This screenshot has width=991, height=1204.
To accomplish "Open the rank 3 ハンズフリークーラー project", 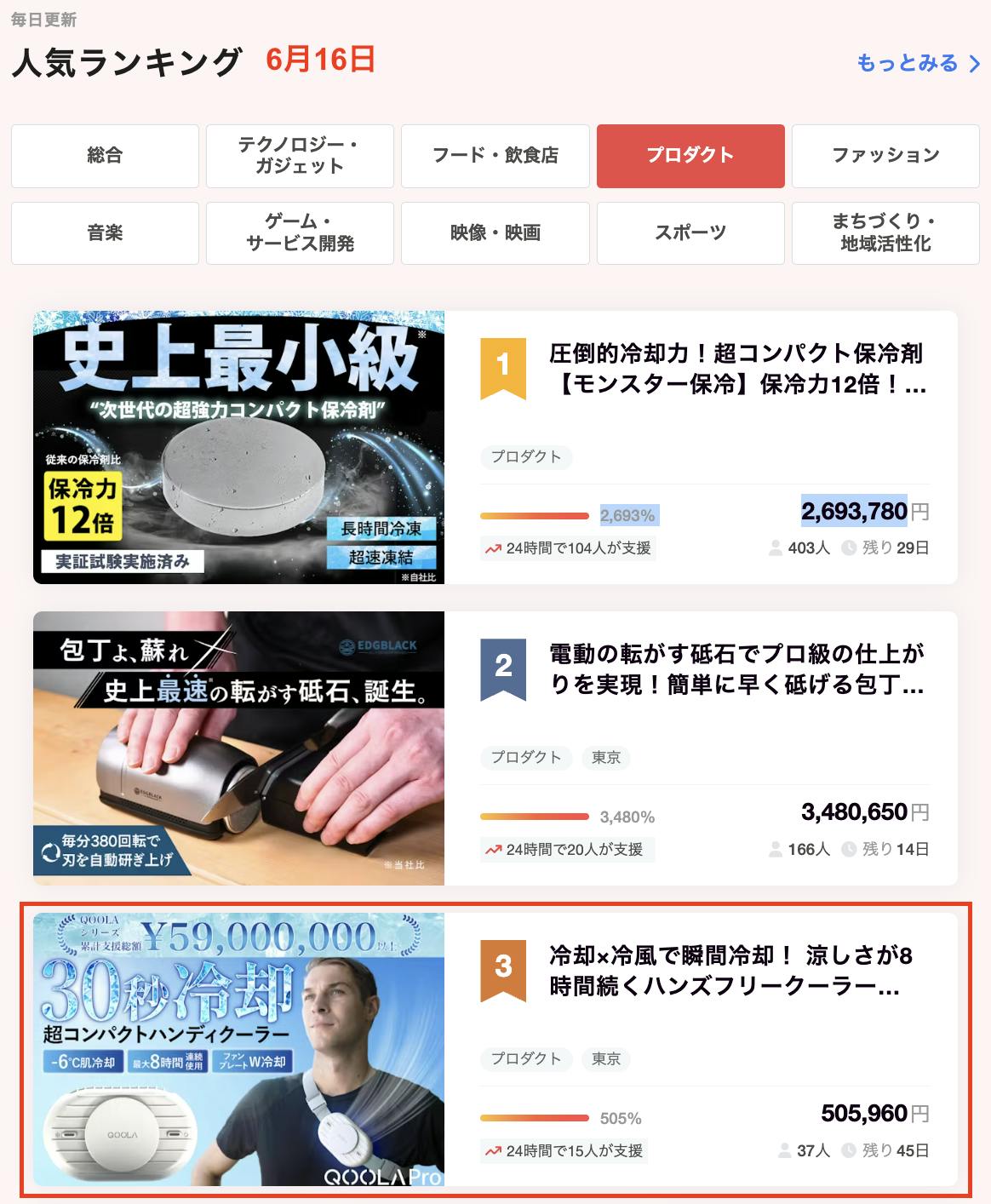I will [x=730, y=971].
